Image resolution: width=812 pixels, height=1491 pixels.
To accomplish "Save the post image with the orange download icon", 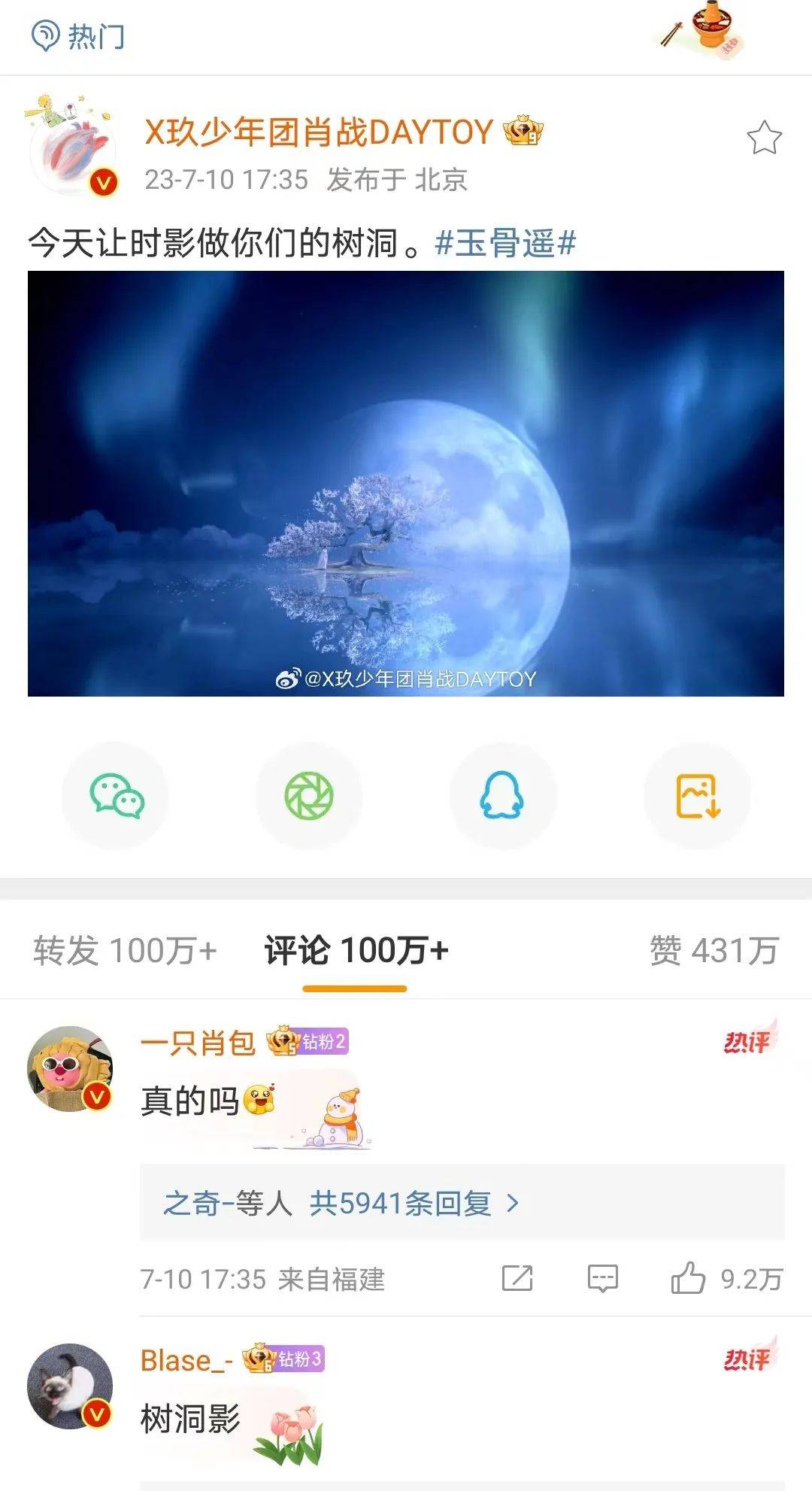I will pyautogui.click(x=697, y=796).
